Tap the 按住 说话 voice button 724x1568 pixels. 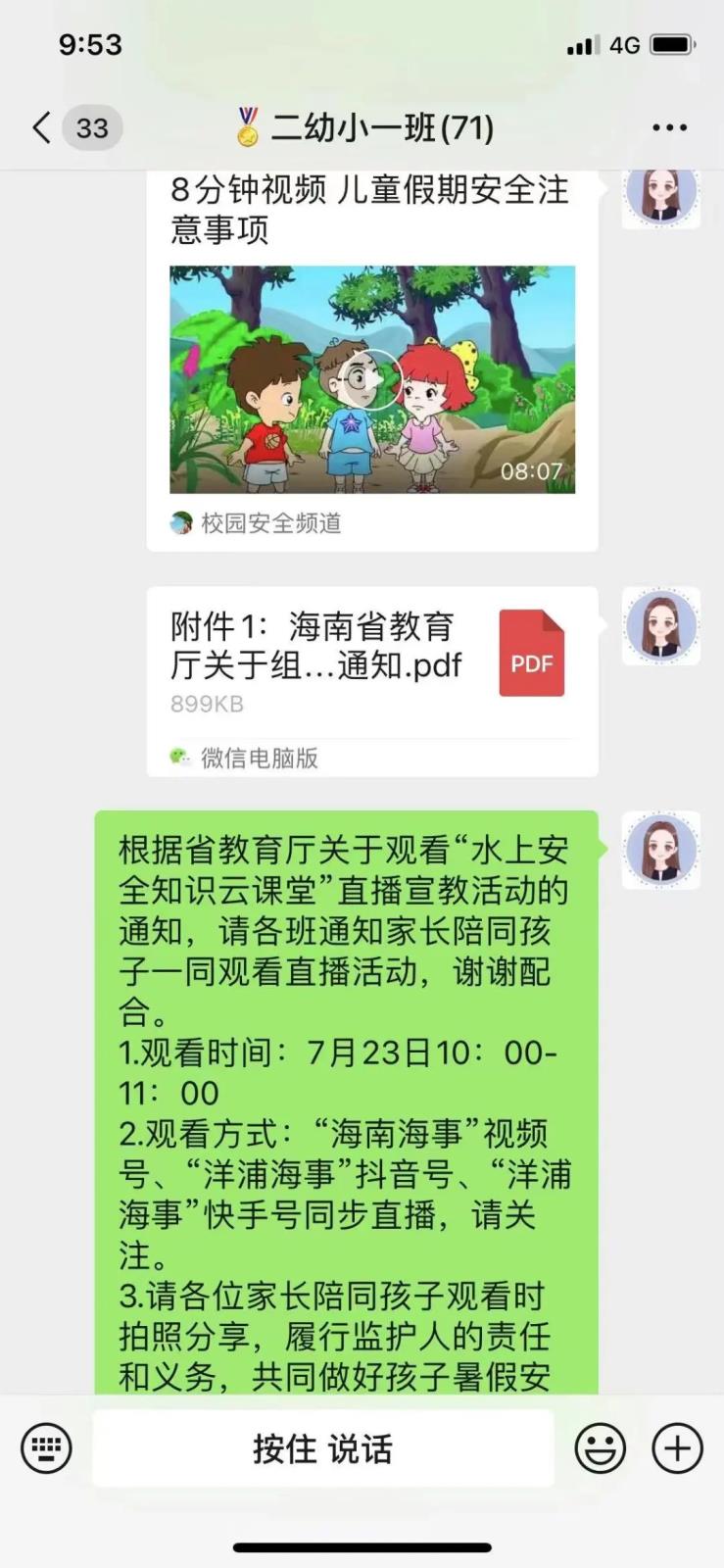(x=323, y=1448)
